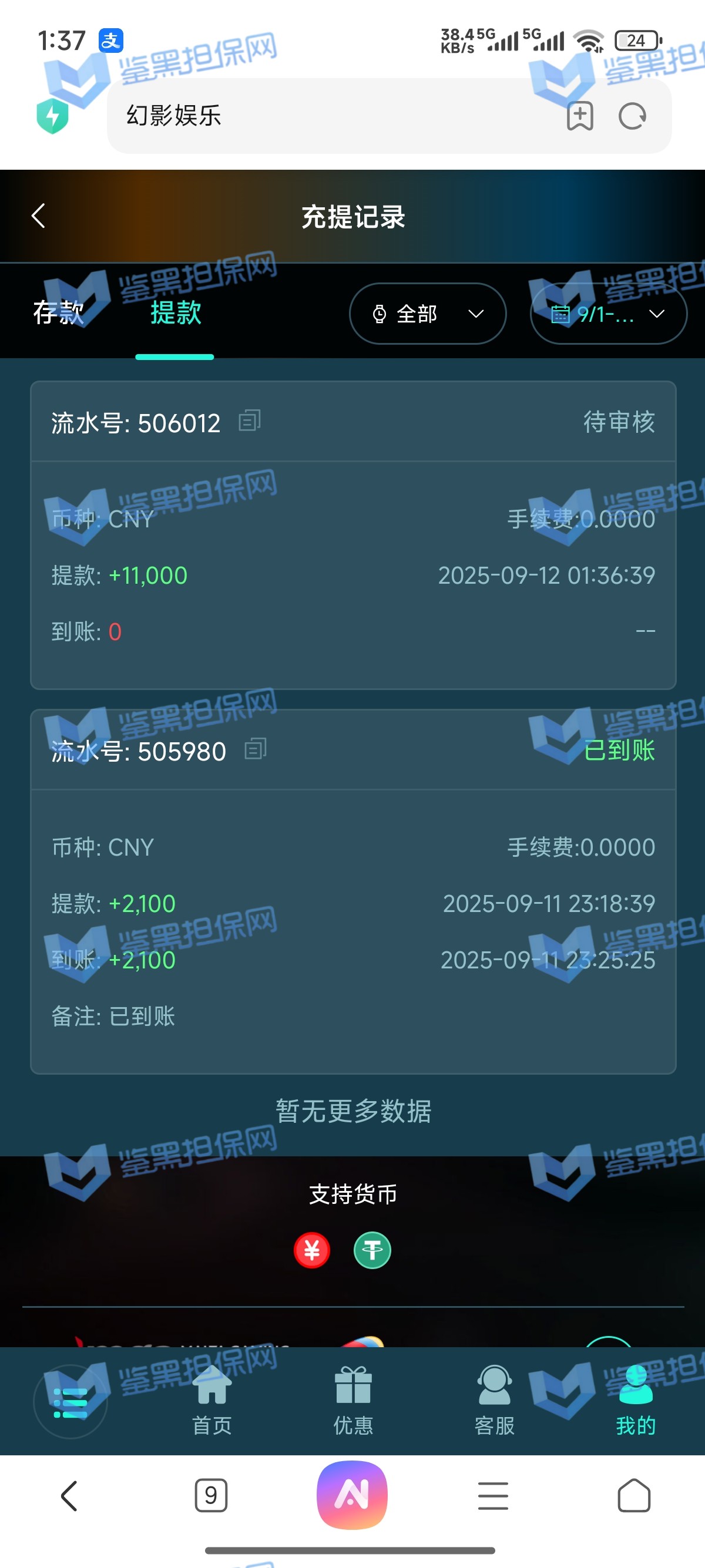Open the browser AI assistant button

[x=352, y=1495]
